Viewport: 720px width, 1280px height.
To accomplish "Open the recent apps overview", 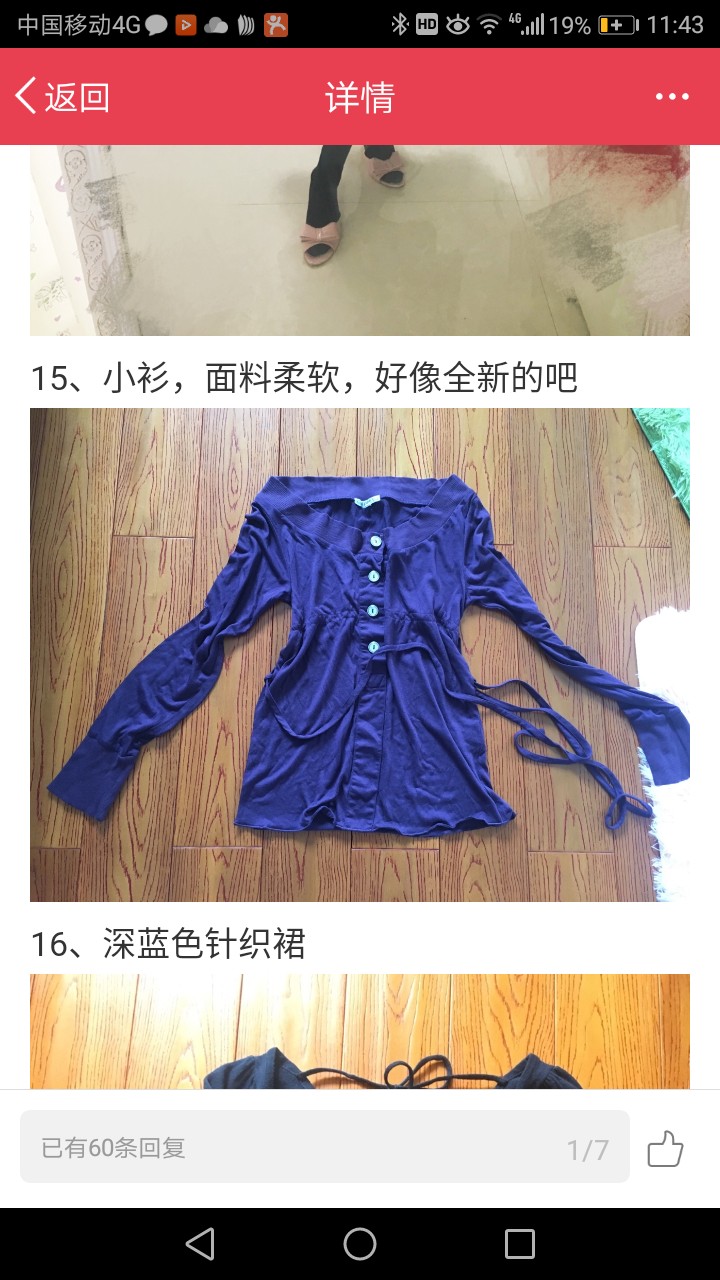I will [x=520, y=1244].
